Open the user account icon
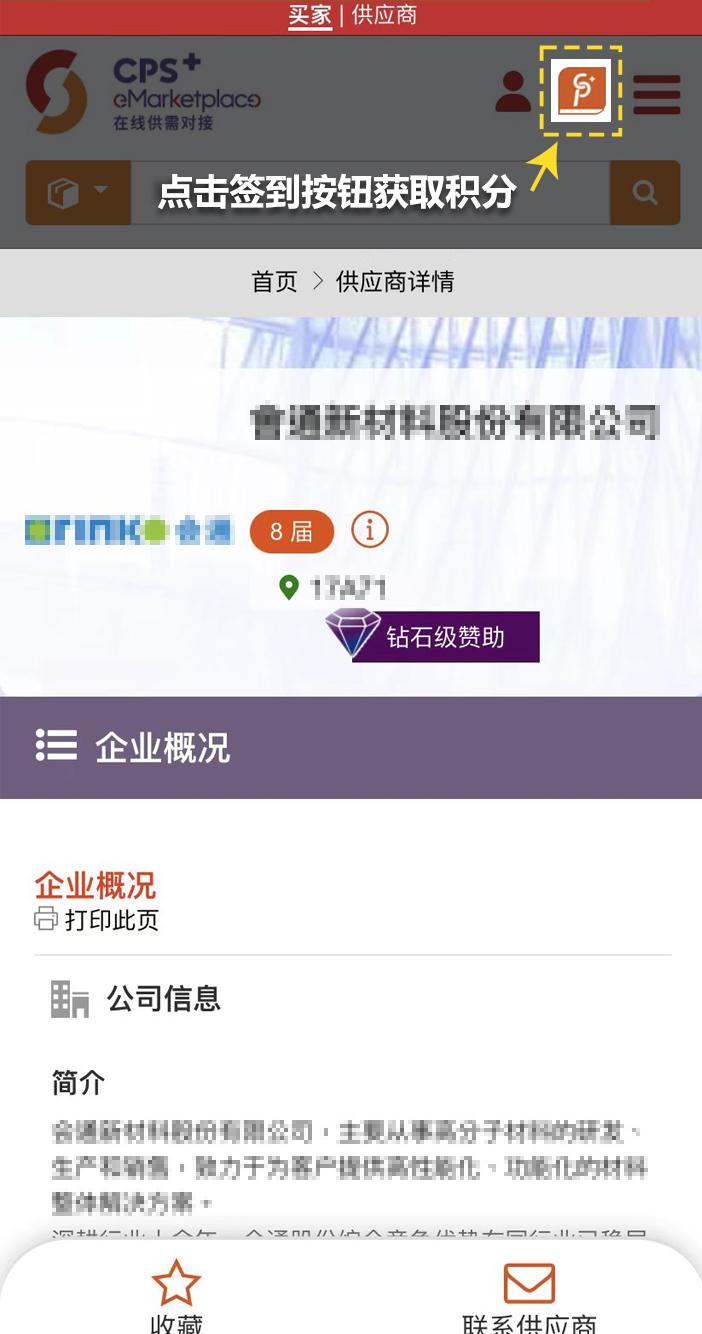The height and width of the screenshot is (1334, 702). tap(513, 92)
